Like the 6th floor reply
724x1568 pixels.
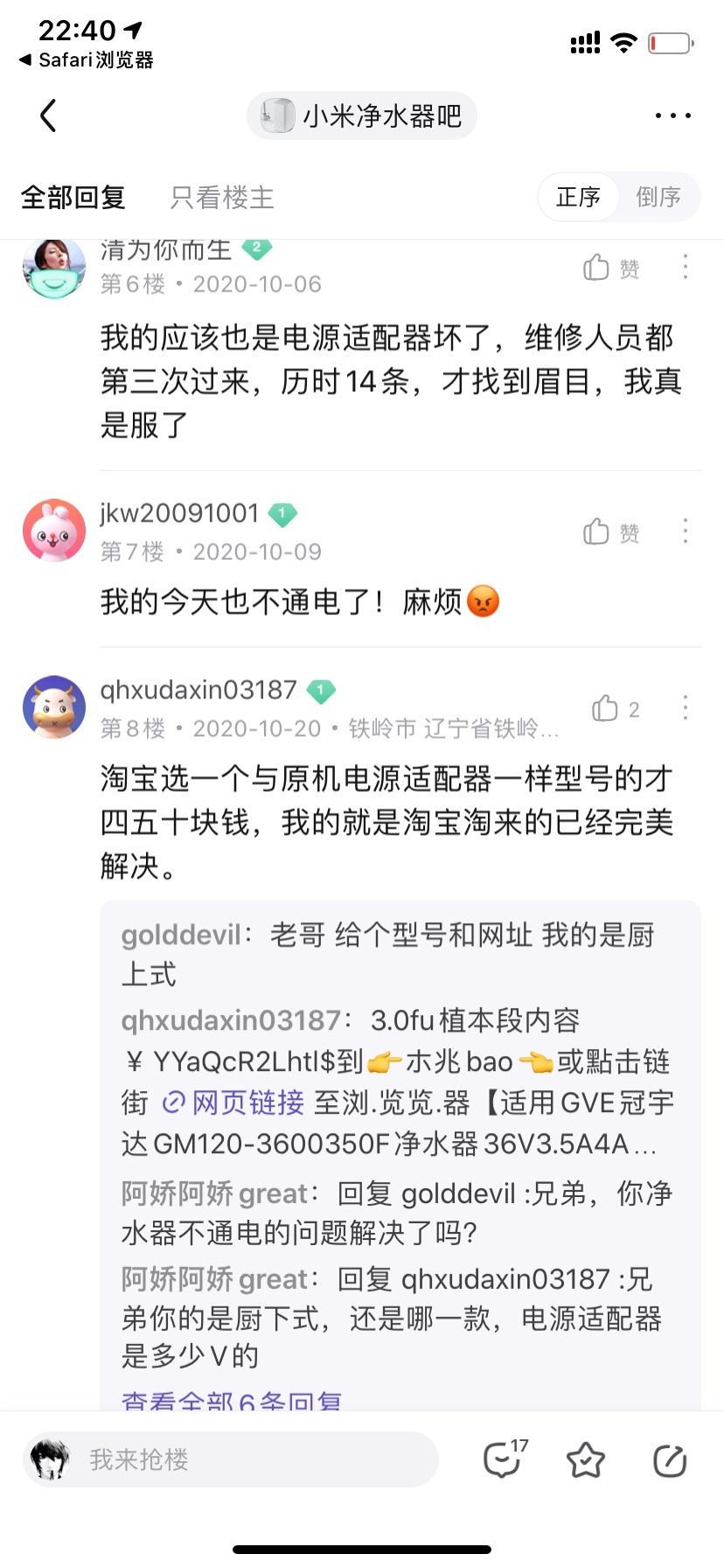[x=611, y=268]
